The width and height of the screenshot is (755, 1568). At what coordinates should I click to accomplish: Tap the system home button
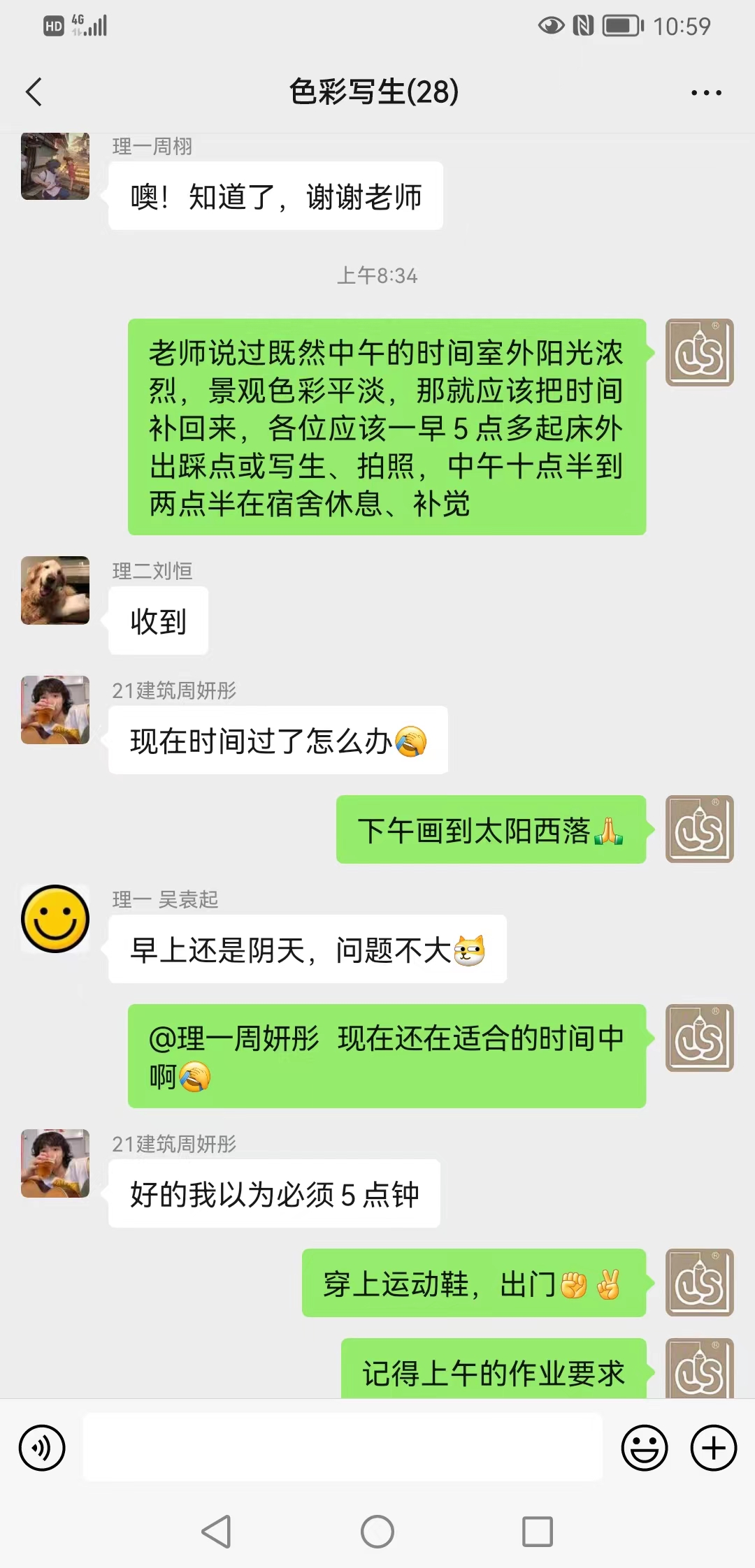[x=377, y=1532]
